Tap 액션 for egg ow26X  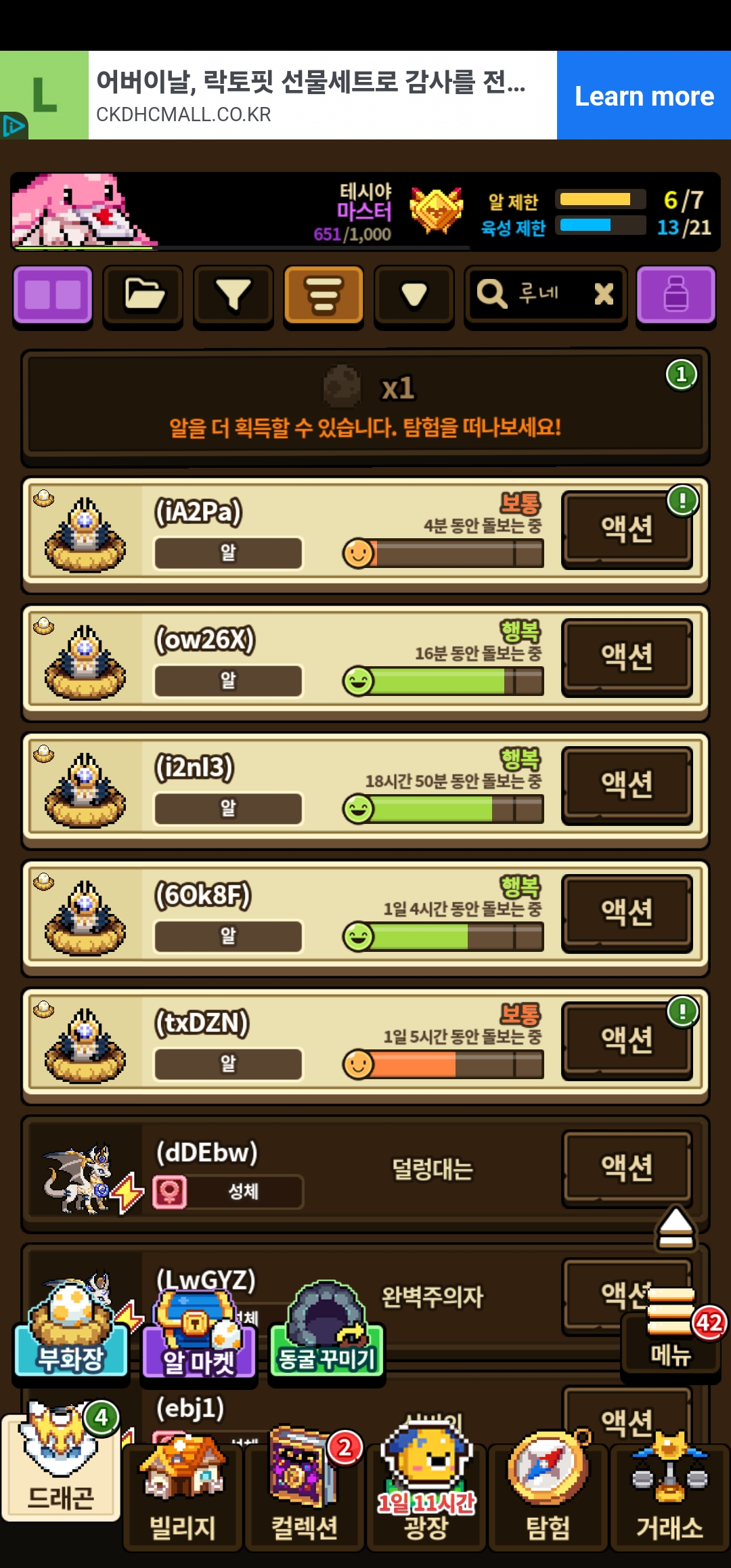pos(627,657)
